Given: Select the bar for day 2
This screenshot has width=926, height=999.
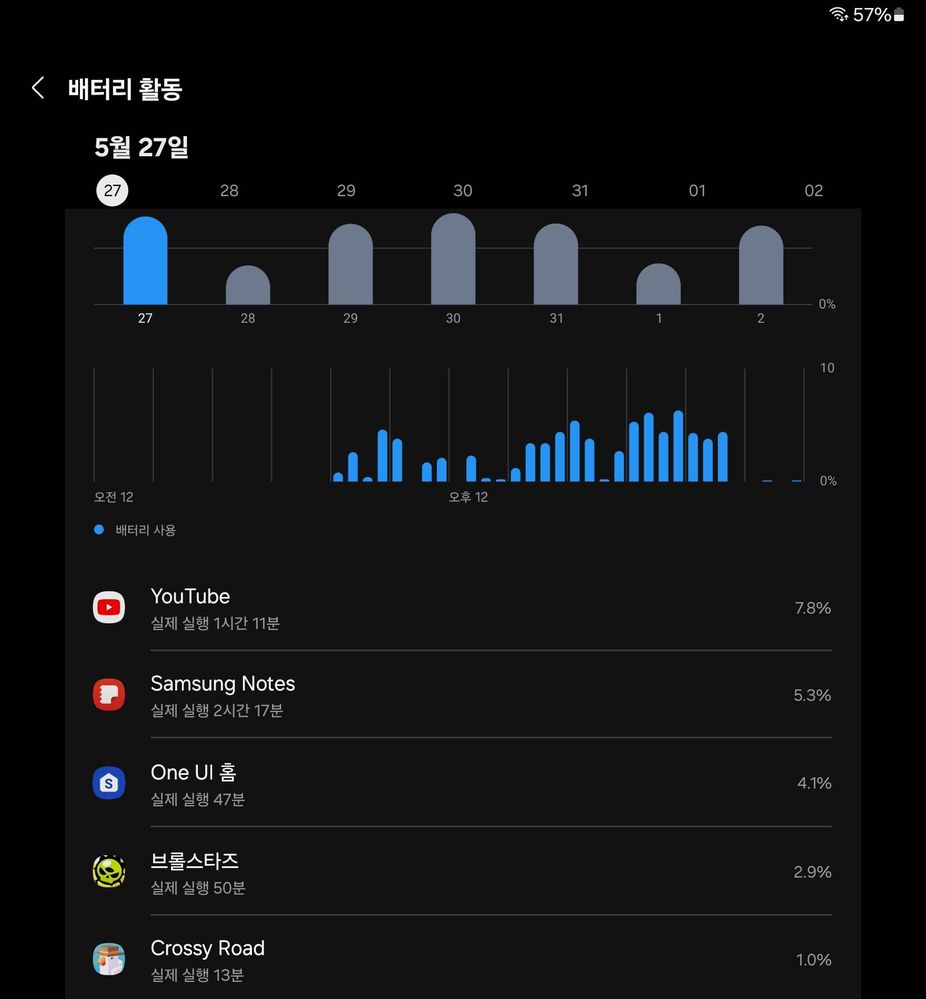Looking at the screenshot, I should pos(761,266).
